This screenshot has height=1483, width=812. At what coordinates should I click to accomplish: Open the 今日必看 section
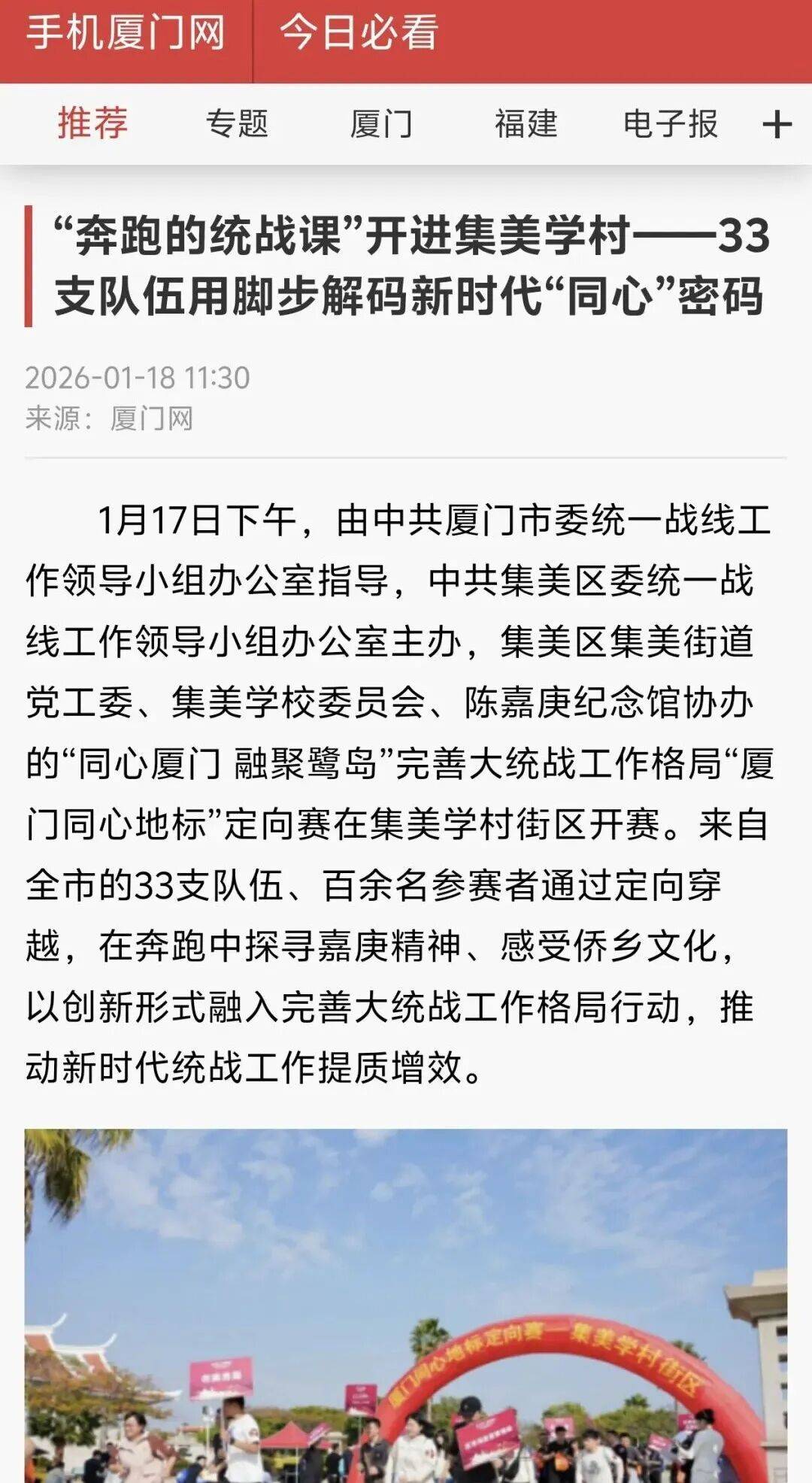point(359,34)
